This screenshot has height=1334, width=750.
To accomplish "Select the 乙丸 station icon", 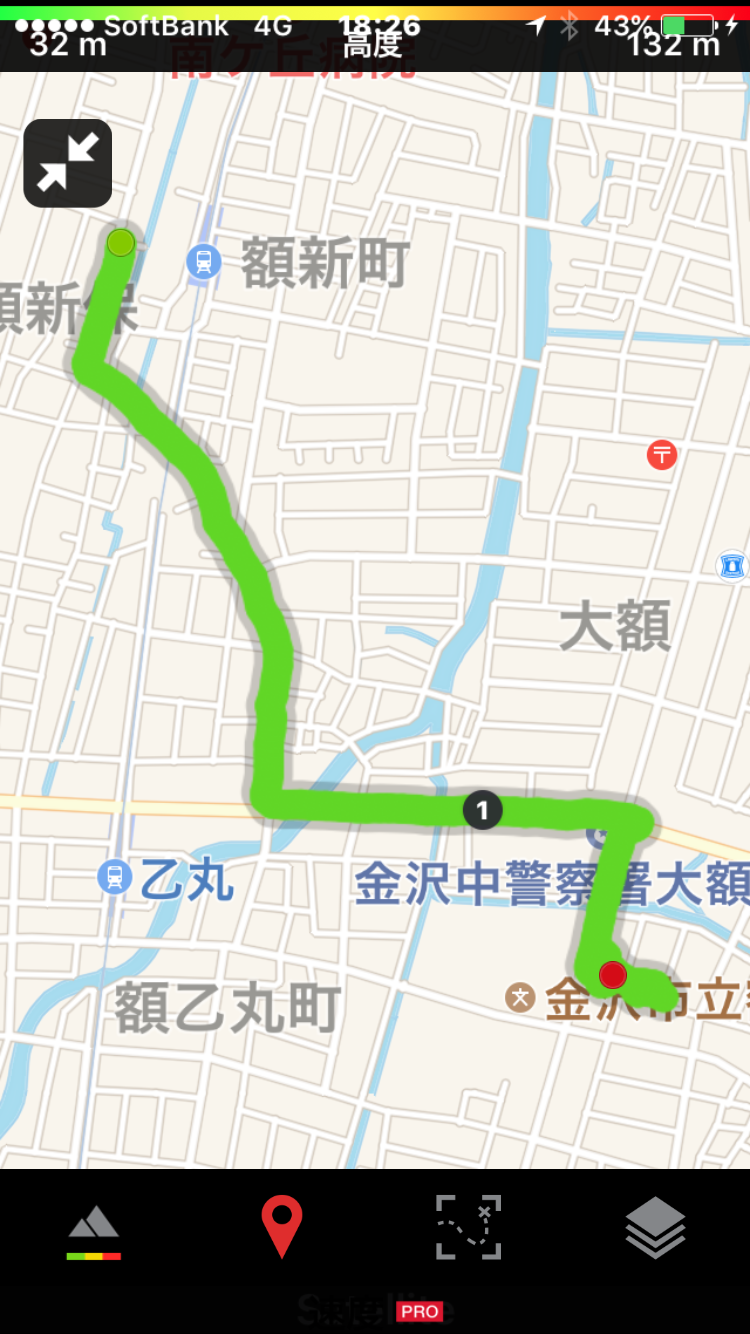I will pos(115,878).
